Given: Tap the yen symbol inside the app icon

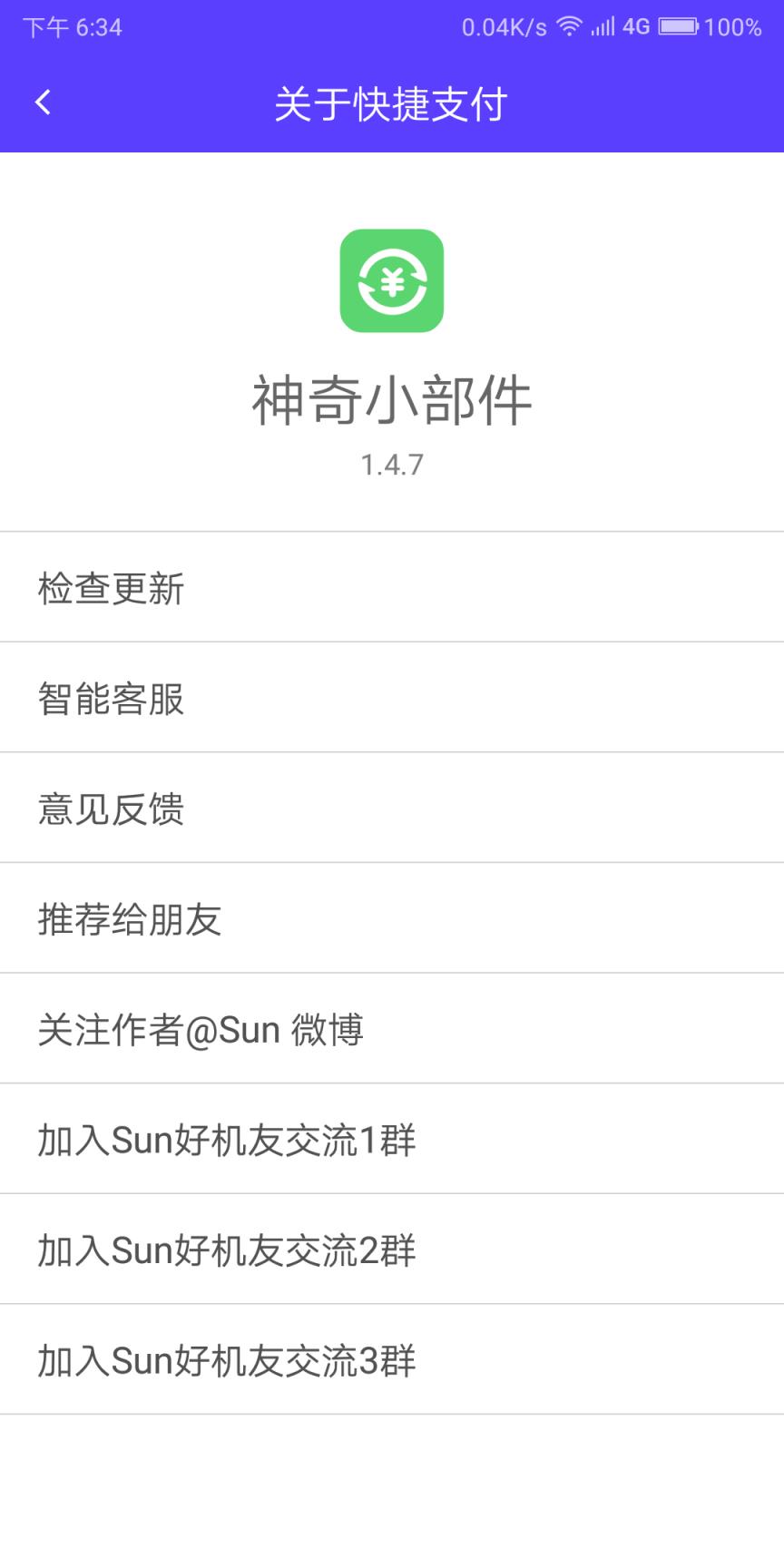Looking at the screenshot, I should point(392,281).
